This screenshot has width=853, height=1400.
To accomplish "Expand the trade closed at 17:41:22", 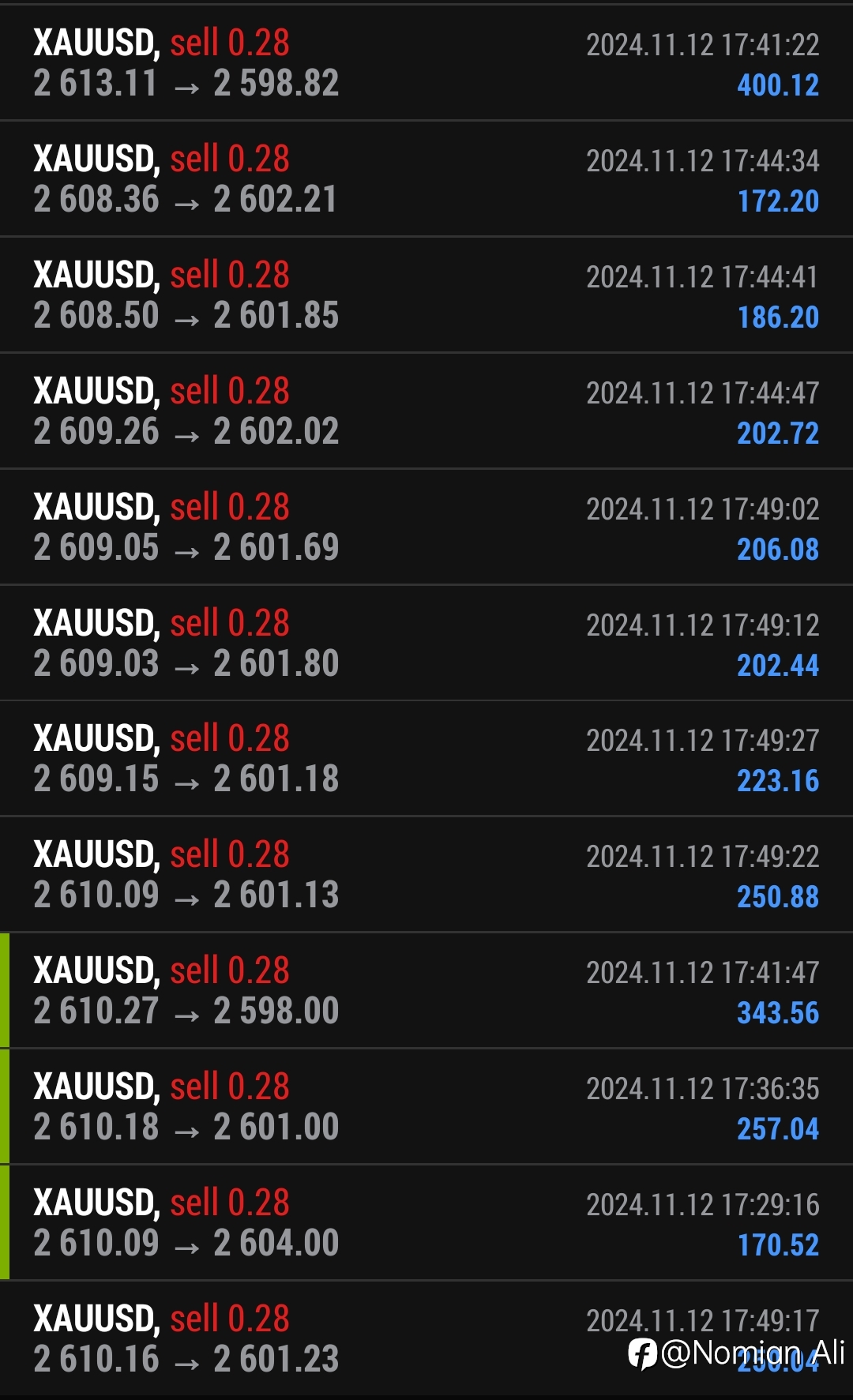I will (426, 62).
